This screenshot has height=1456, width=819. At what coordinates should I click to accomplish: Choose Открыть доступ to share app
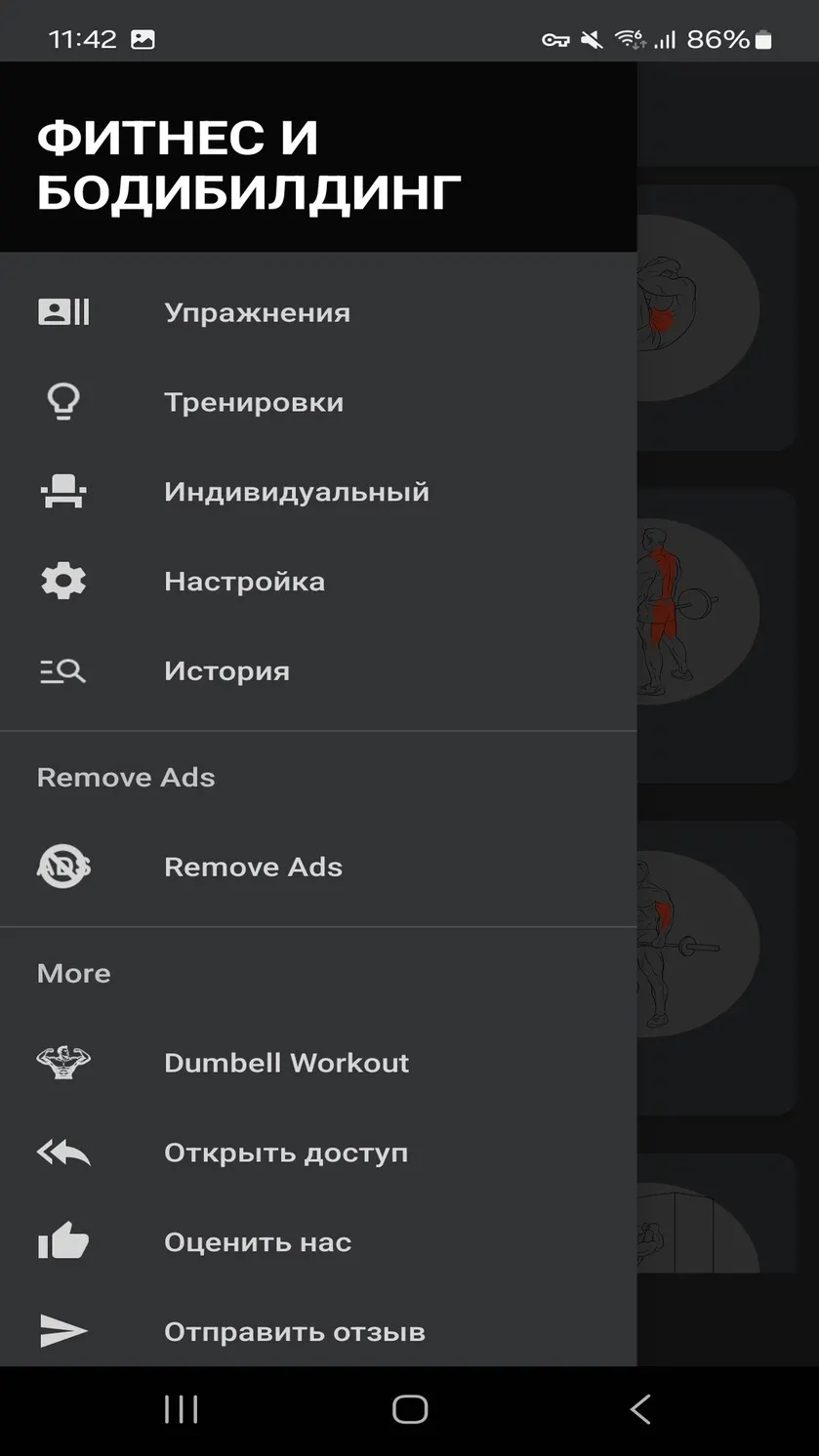point(318,1153)
